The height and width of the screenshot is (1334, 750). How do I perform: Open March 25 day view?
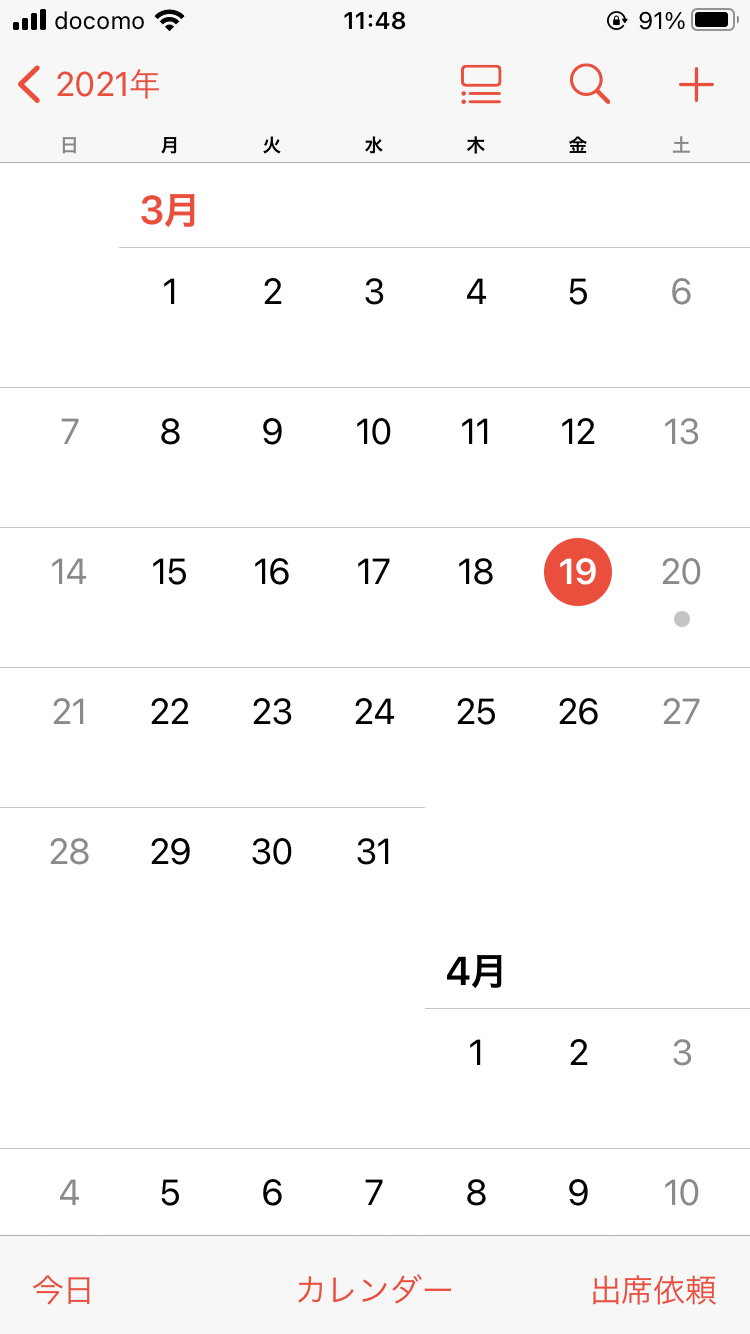[x=476, y=712]
